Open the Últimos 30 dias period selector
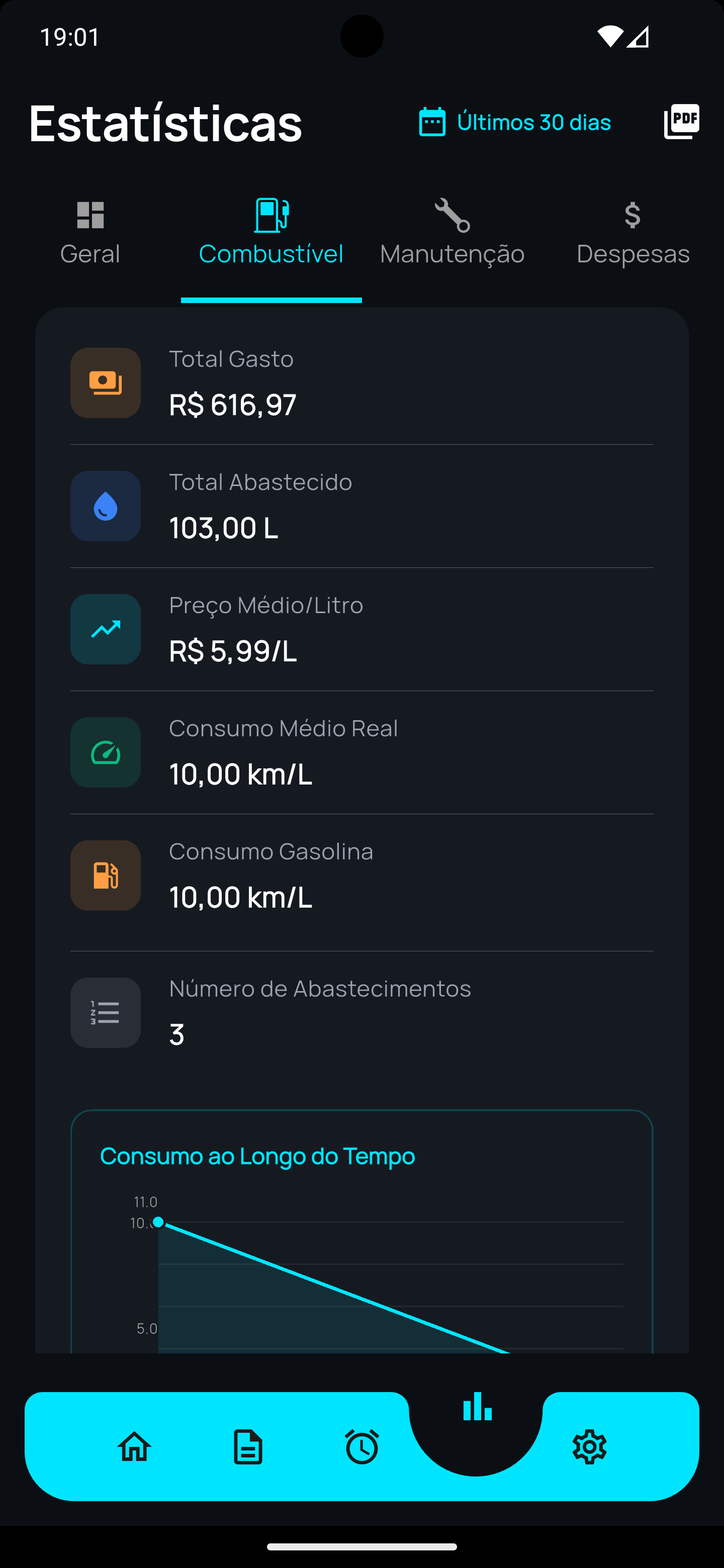 [x=533, y=122]
